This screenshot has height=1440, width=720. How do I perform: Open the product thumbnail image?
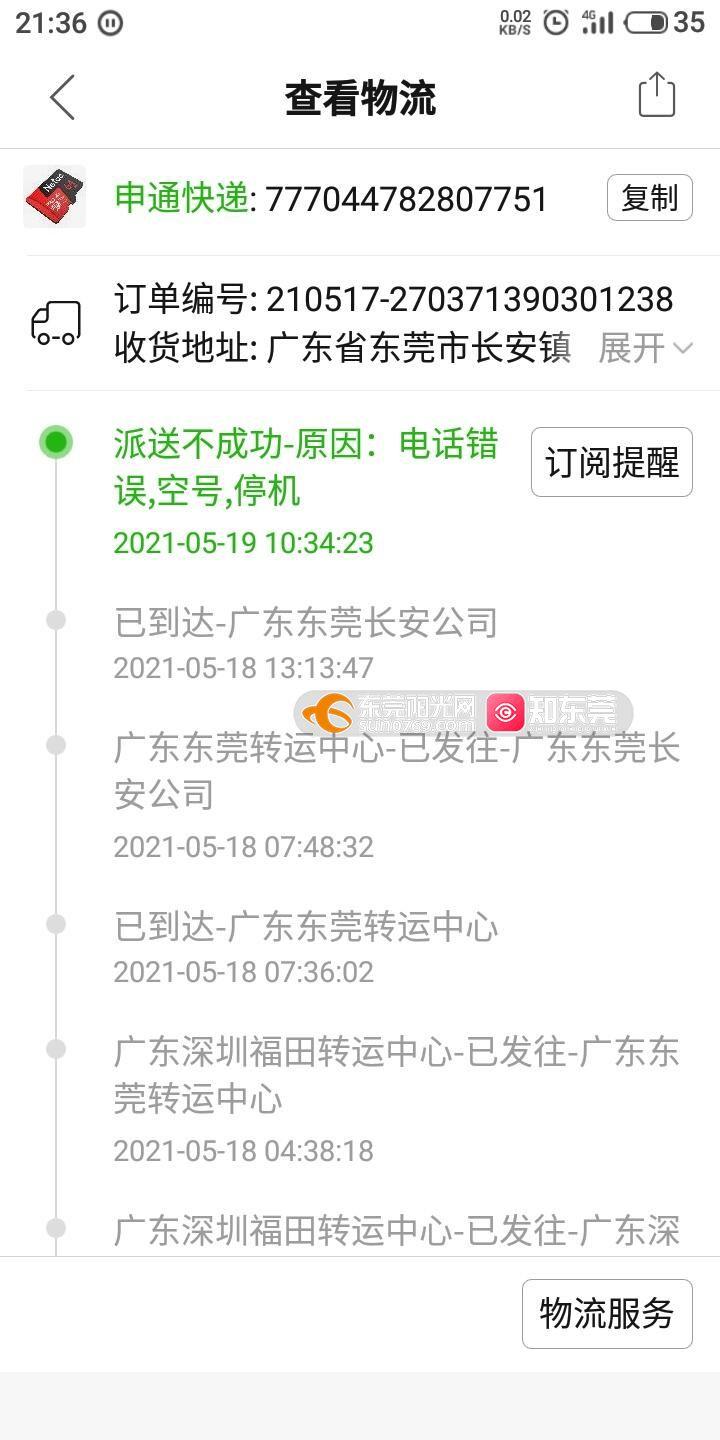(55, 197)
